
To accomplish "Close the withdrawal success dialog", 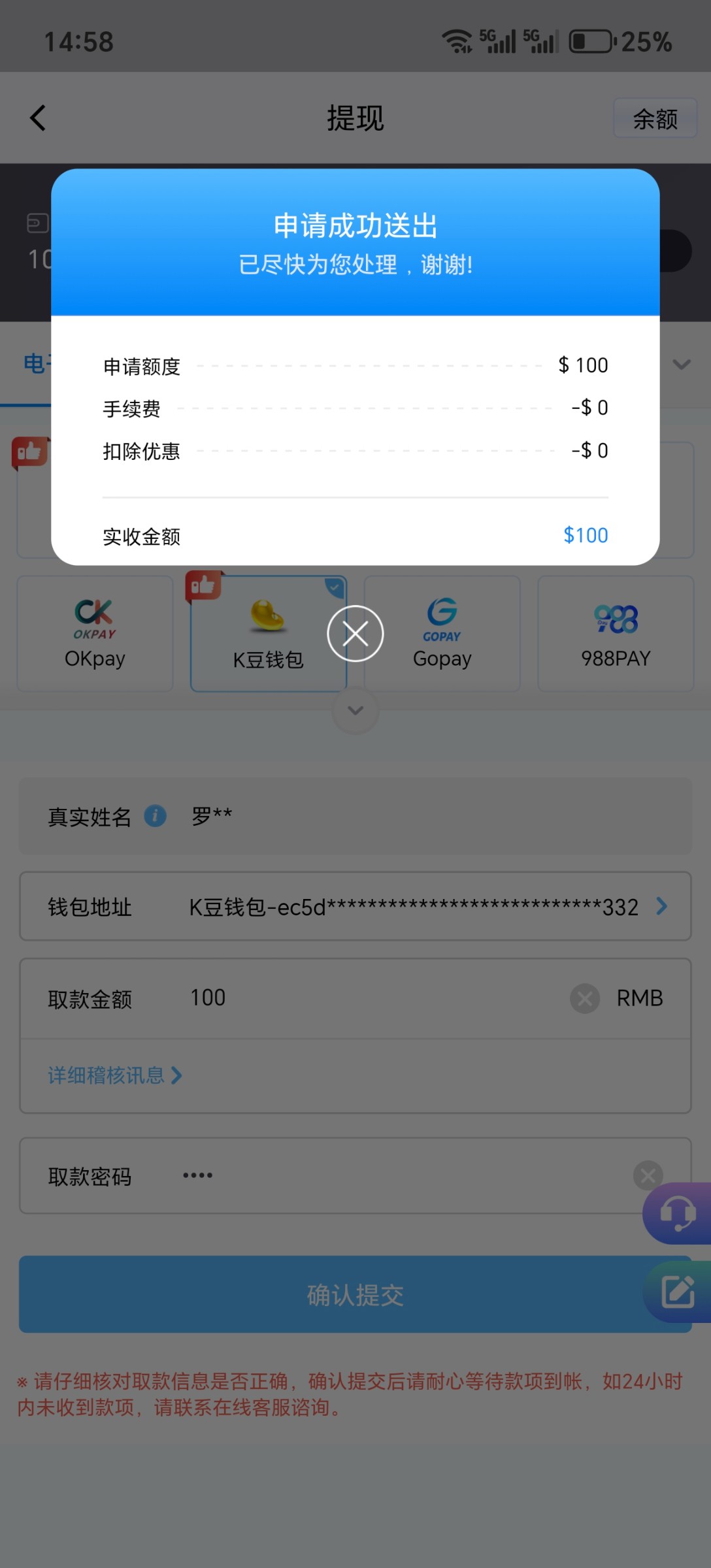I will [x=355, y=633].
